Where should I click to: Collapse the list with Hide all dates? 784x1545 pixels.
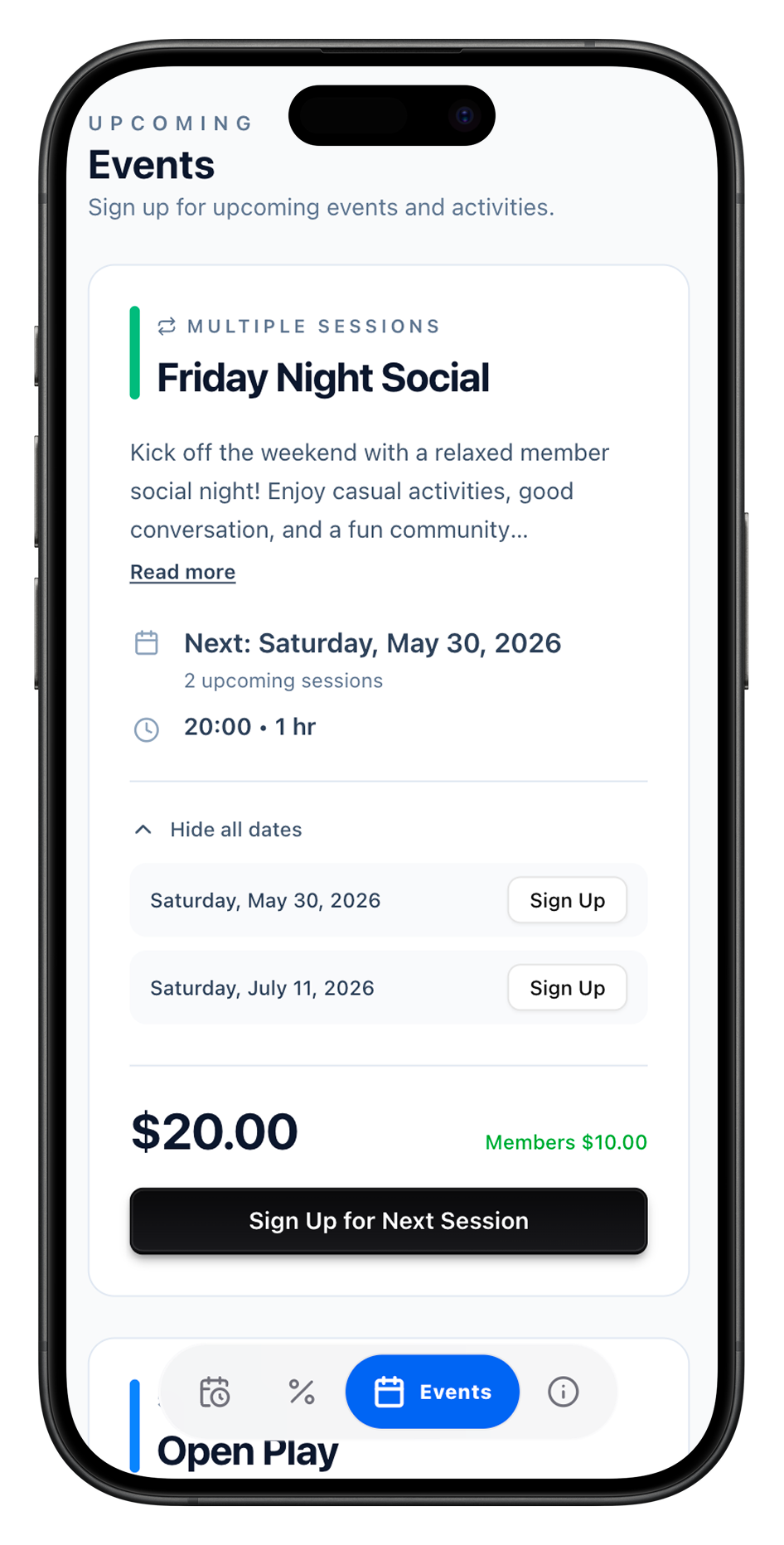(219, 830)
